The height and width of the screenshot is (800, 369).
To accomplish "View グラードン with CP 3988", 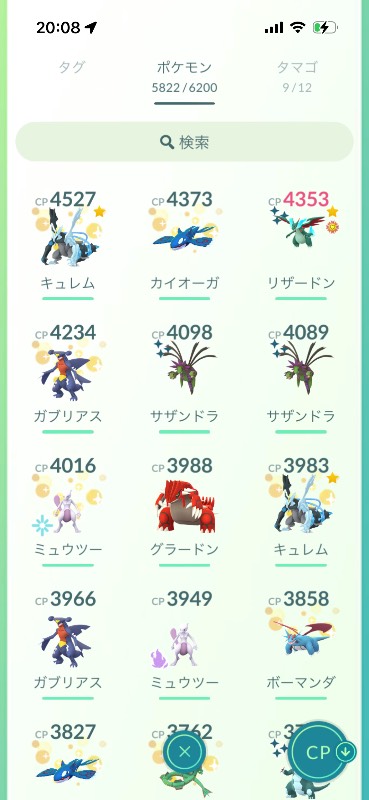I will tap(184, 511).
